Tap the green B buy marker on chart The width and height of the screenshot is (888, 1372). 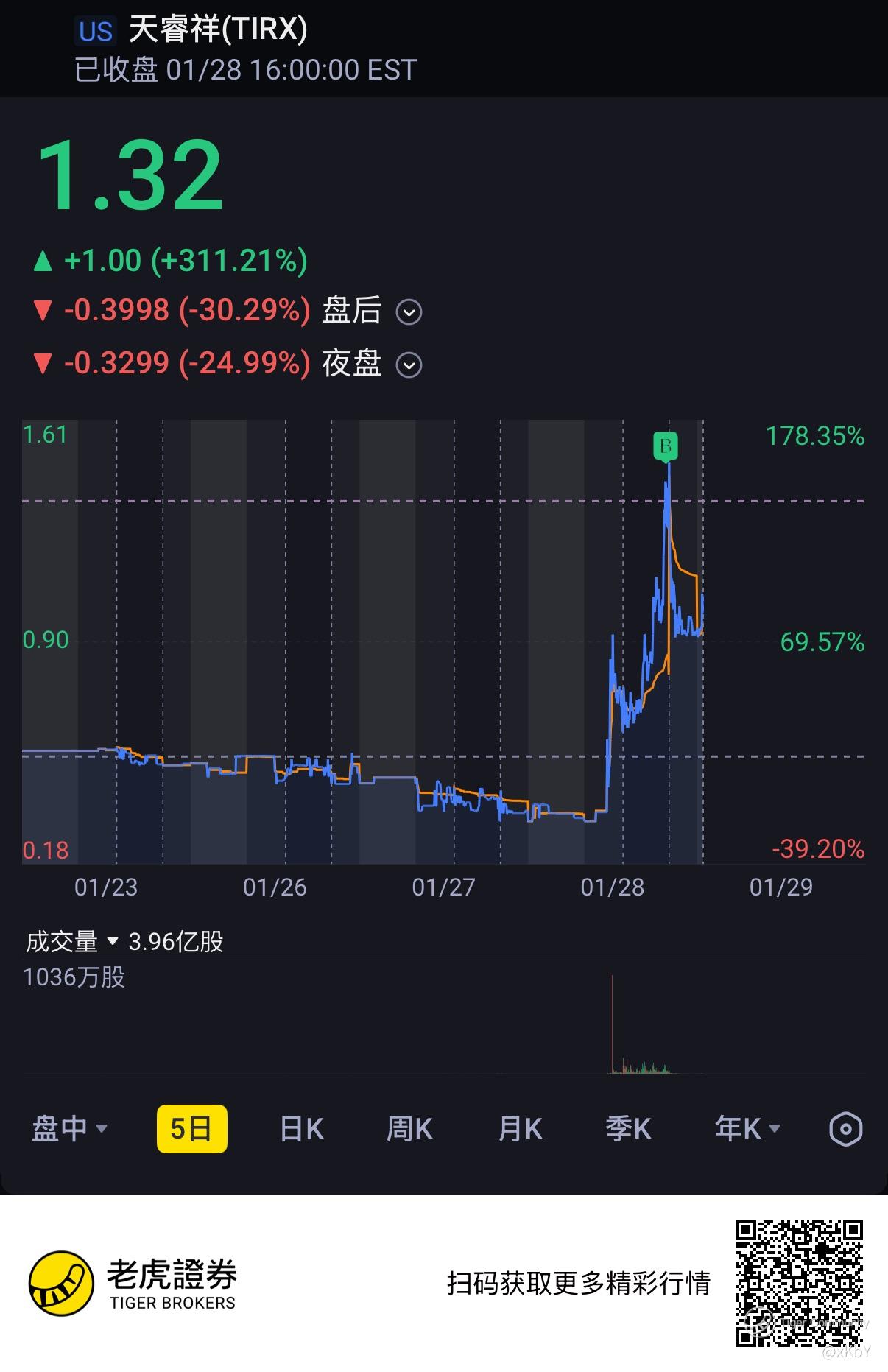[x=666, y=447]
